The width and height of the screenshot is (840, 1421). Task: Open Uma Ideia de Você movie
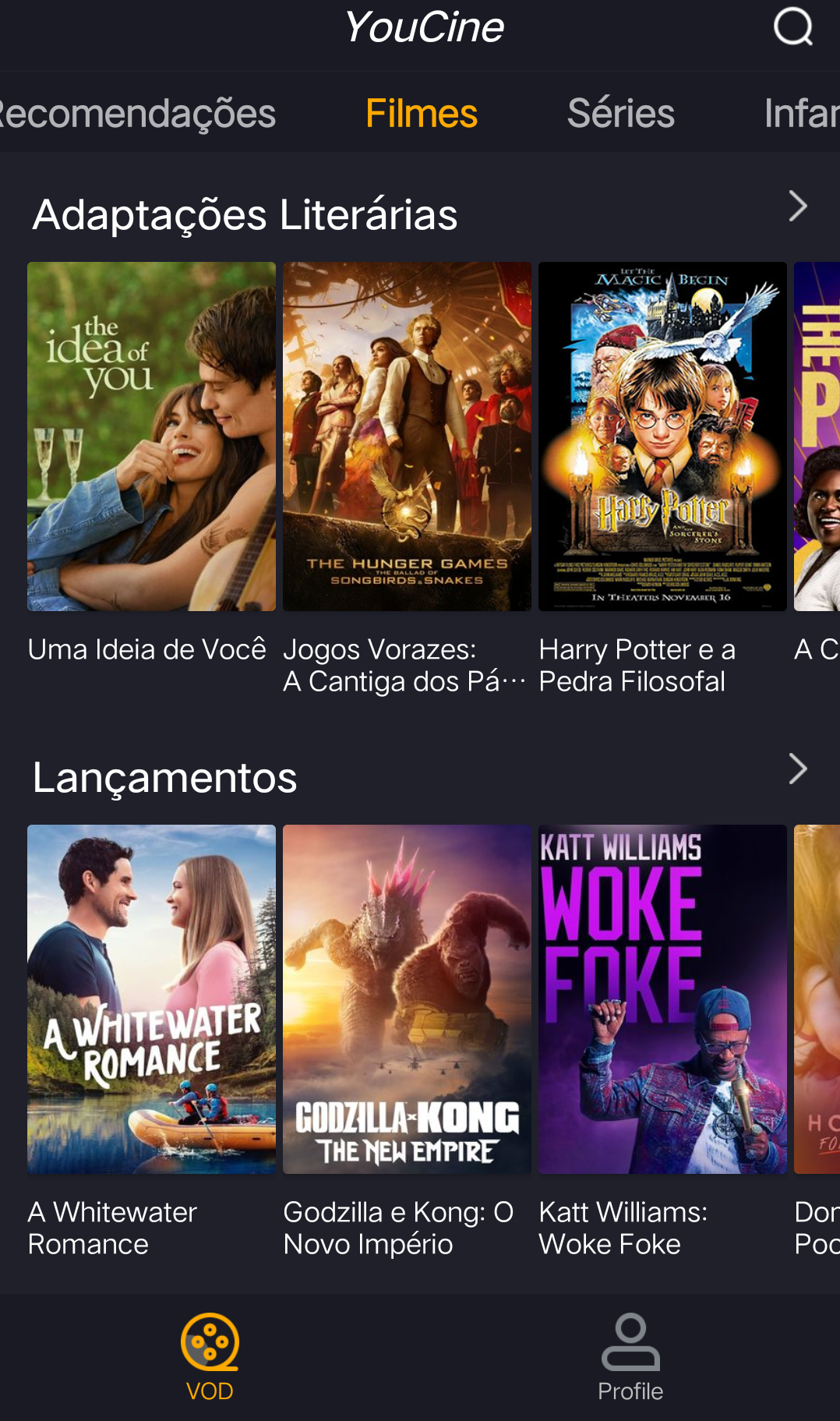click(x=151, y=437)
